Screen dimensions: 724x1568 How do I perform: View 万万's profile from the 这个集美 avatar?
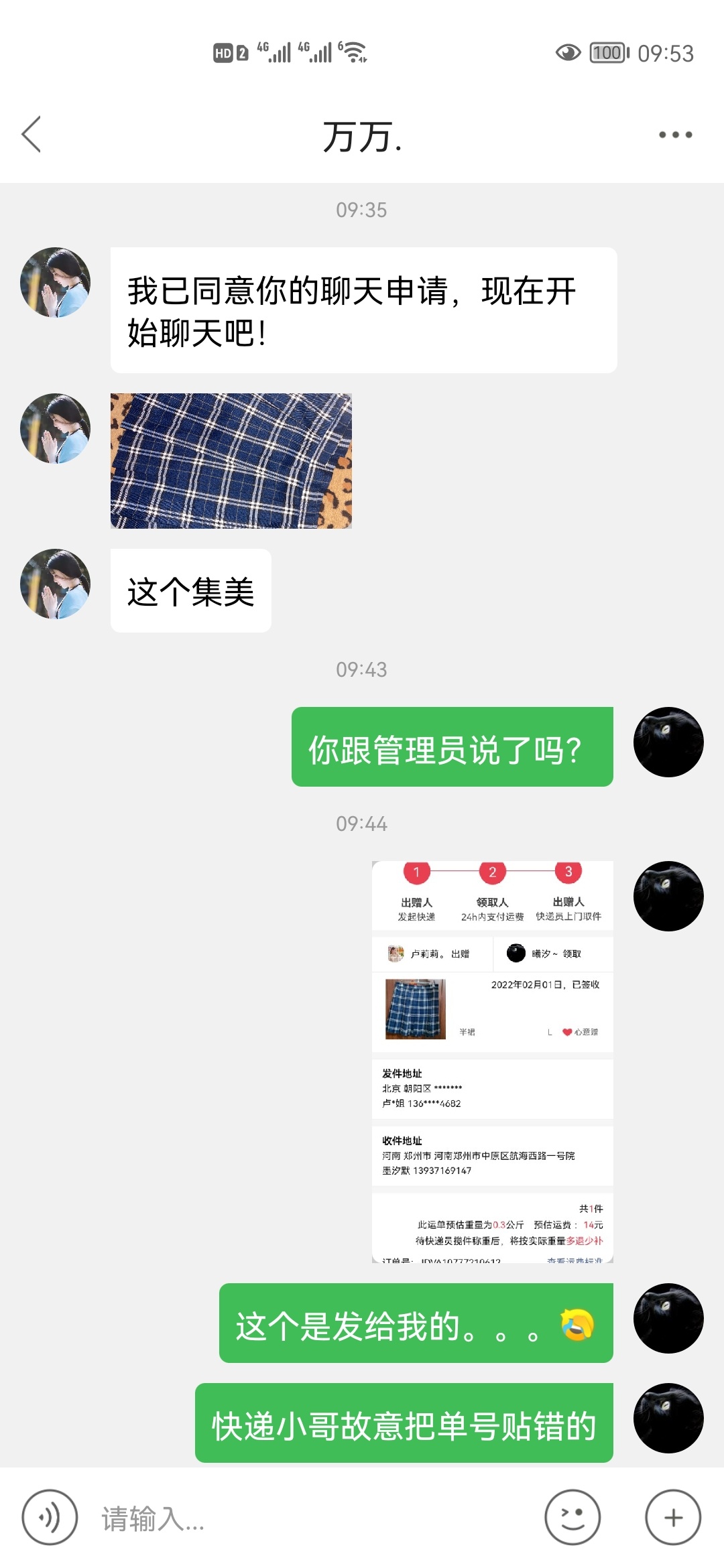pyautogui.click(x=56, y=584)
